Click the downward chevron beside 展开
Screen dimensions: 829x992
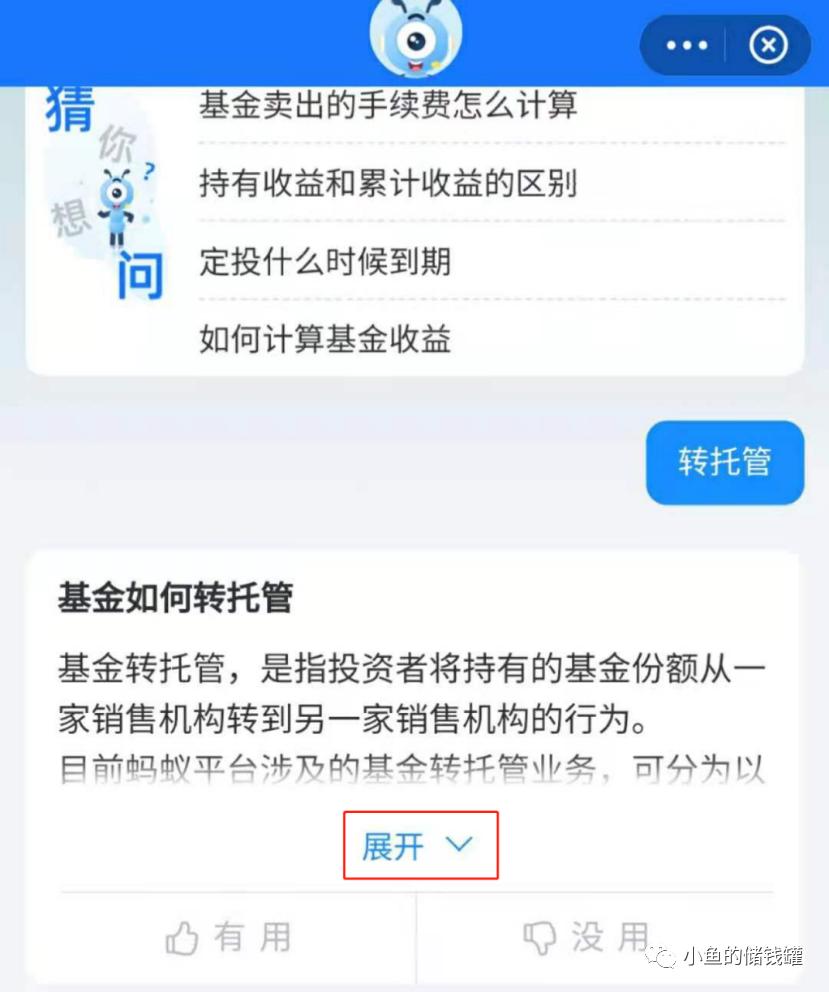coord(459,845)
